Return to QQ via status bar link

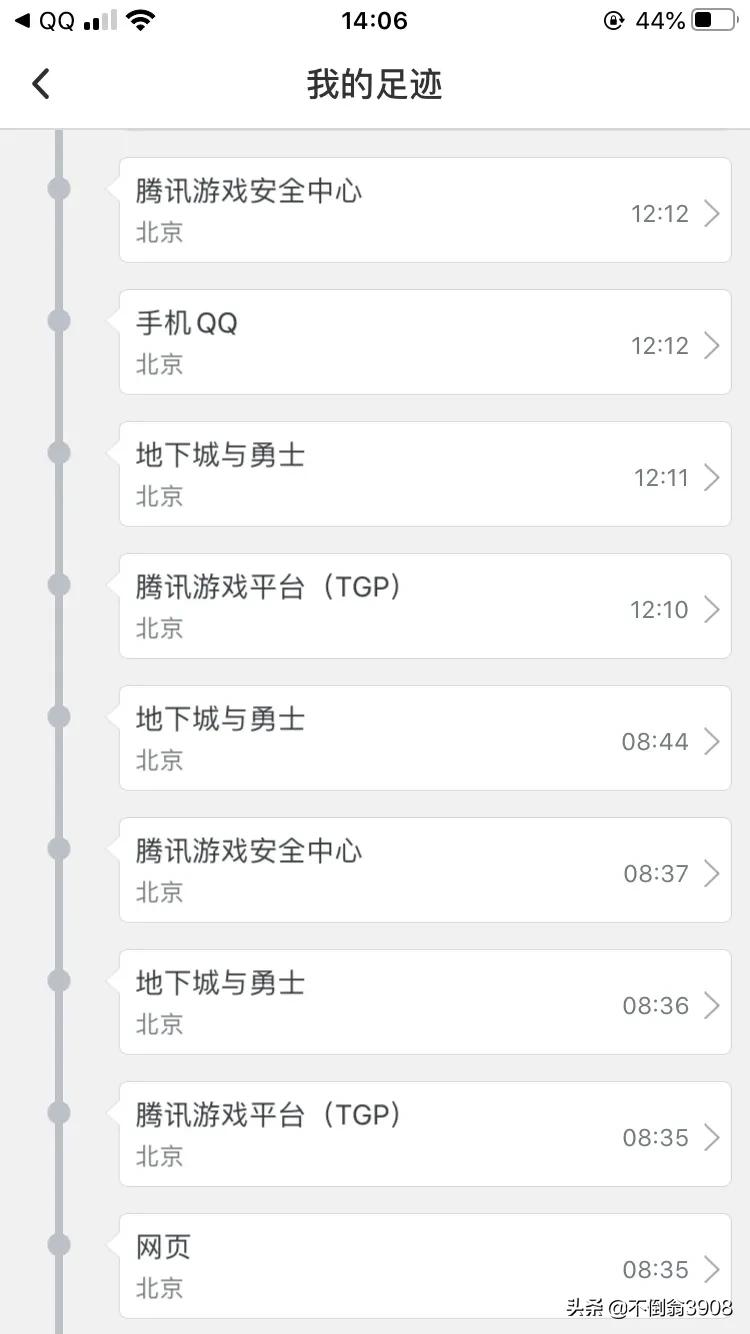click(44, 20)
